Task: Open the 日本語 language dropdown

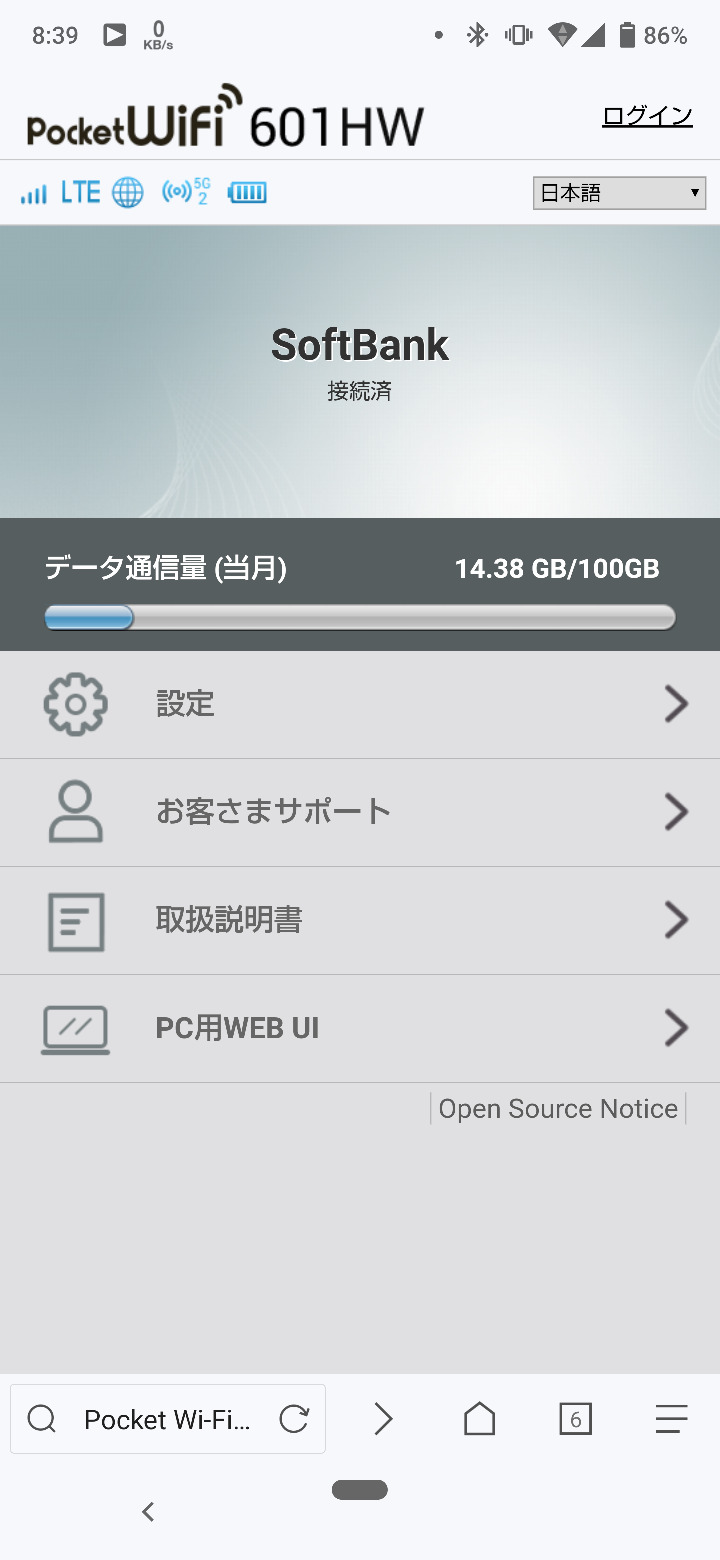Action: (x=619, y=193)
